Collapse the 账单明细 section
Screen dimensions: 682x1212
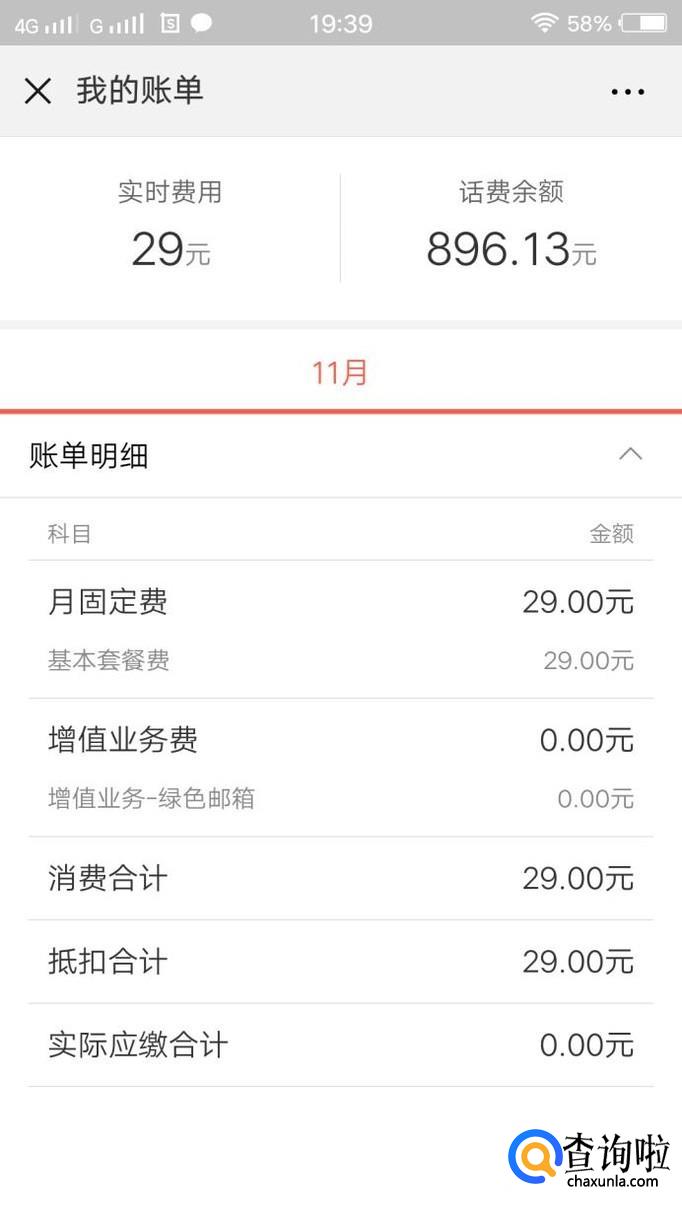point(630,455)
